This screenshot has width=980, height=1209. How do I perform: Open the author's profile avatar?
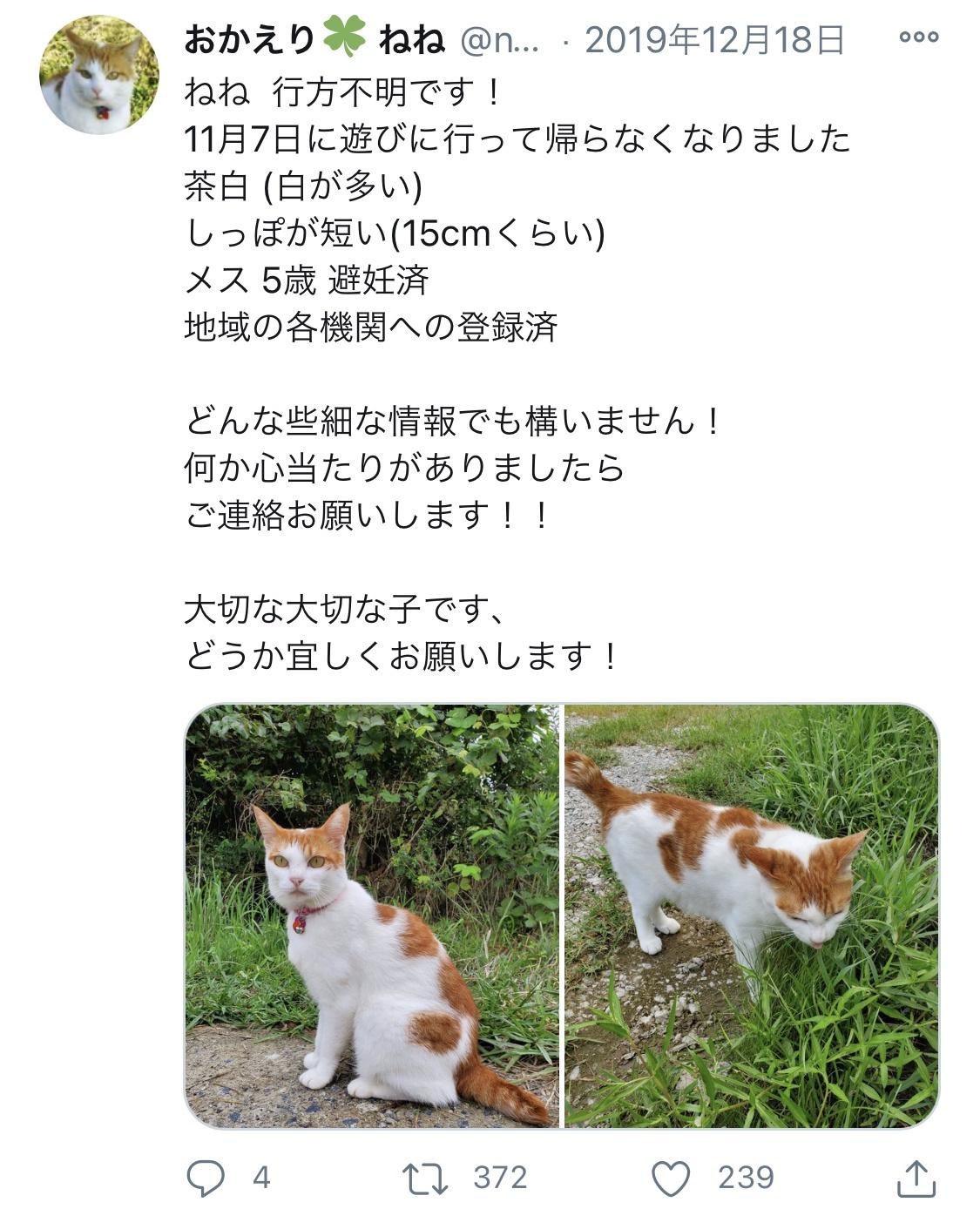(x=98, y=75)
